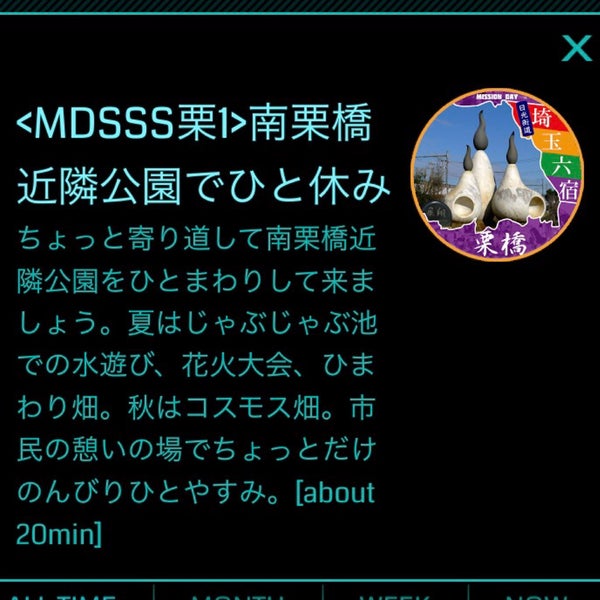Close the mission details panel
Screen dimensions: 600x600
[576, 48]
